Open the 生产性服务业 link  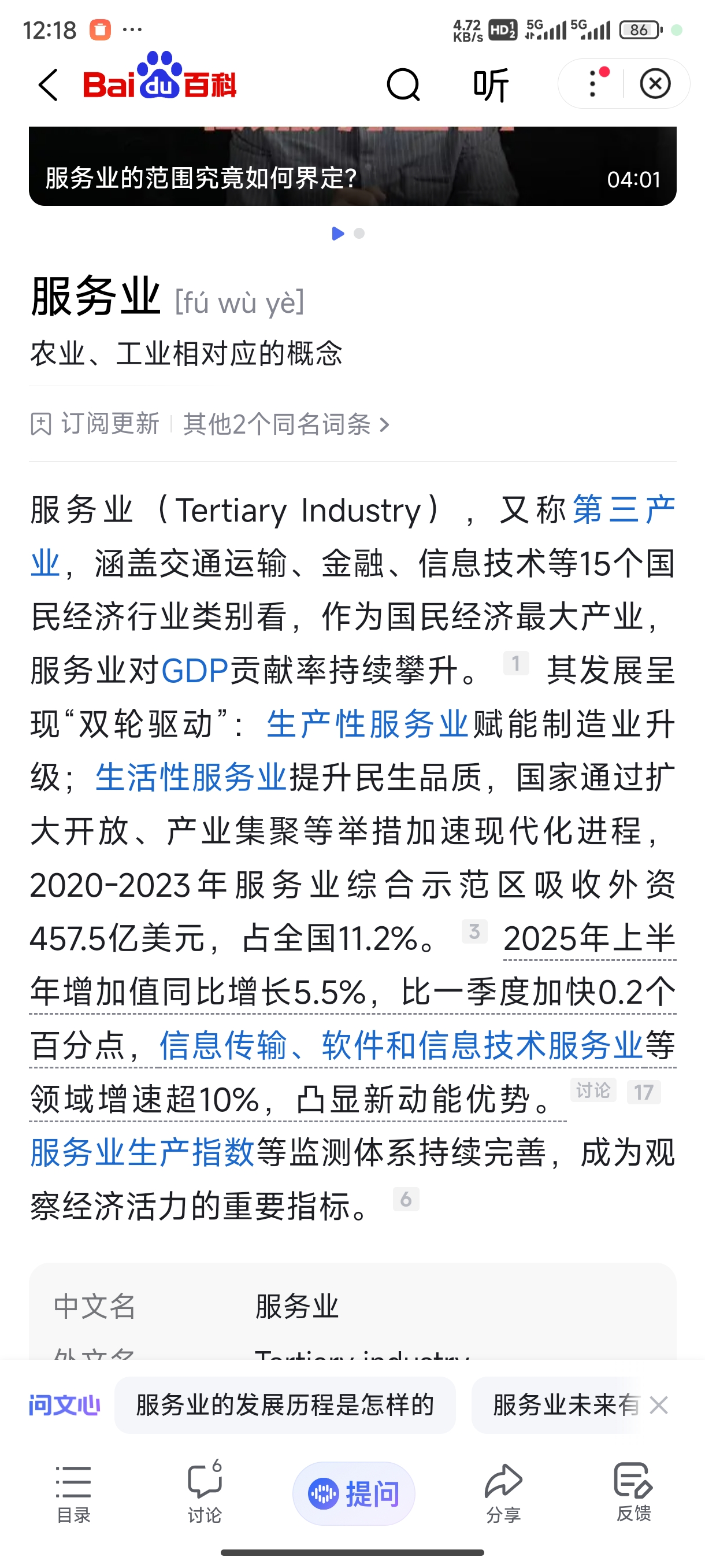(368, 724)
